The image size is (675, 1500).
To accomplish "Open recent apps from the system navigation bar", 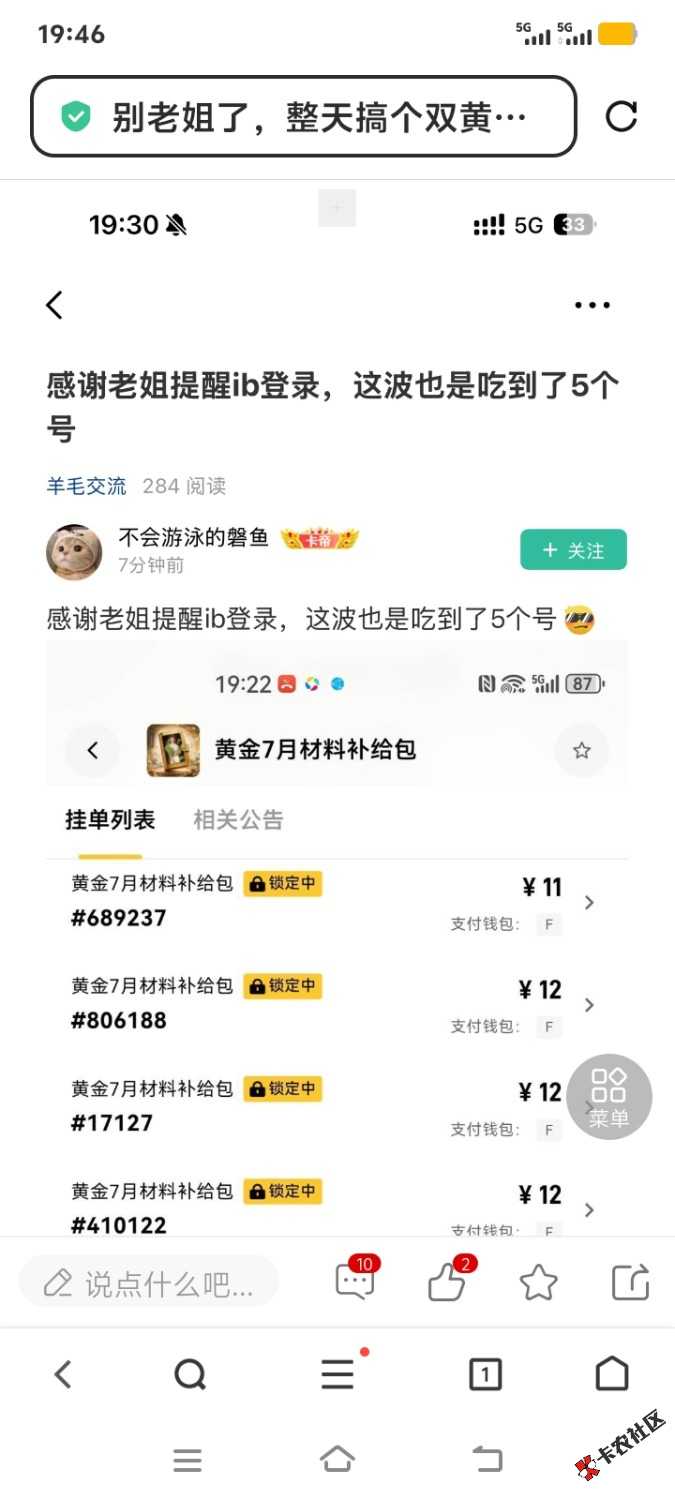I will (188, 1460).
